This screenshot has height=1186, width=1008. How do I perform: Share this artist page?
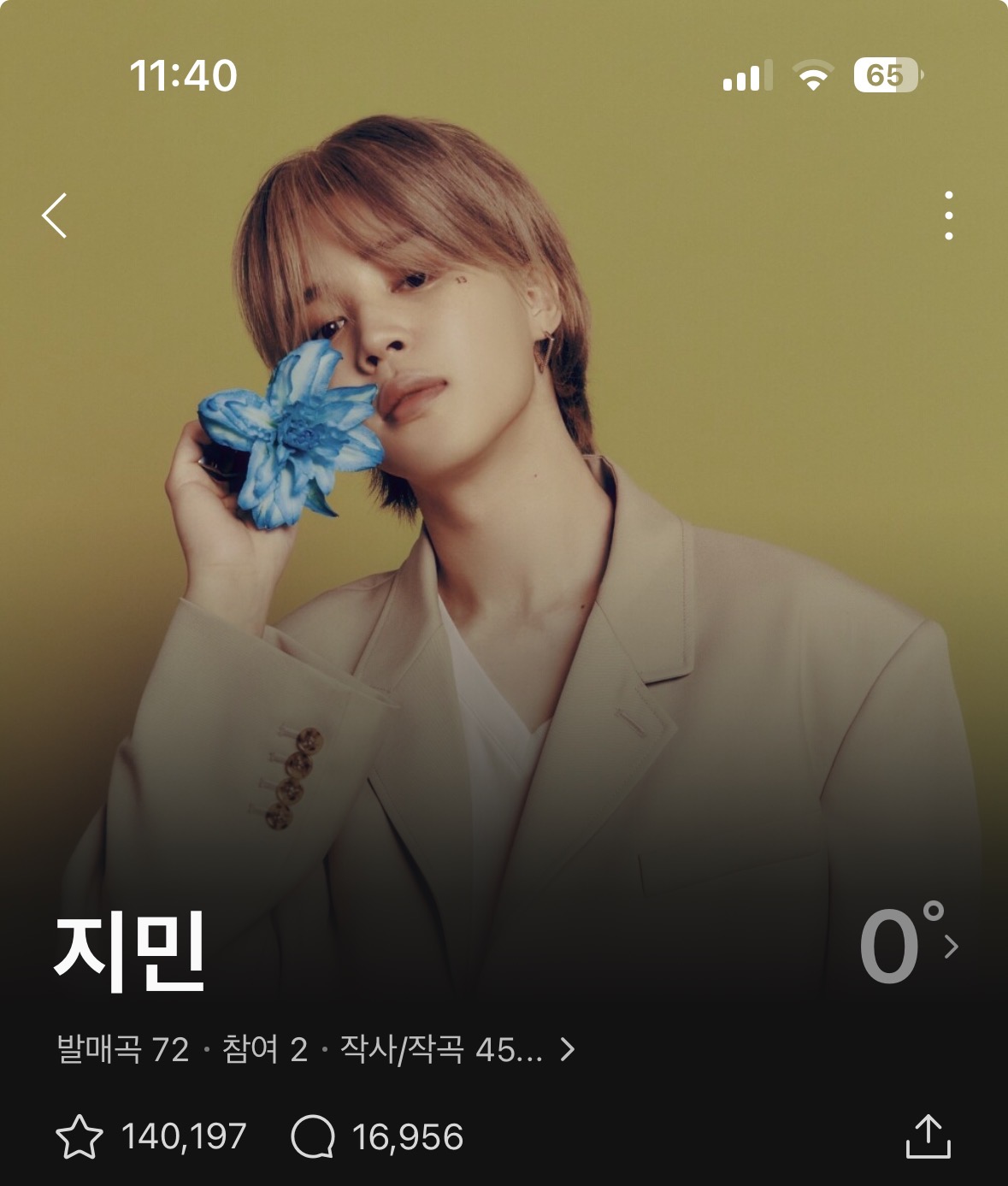(x=928, y=1137)
